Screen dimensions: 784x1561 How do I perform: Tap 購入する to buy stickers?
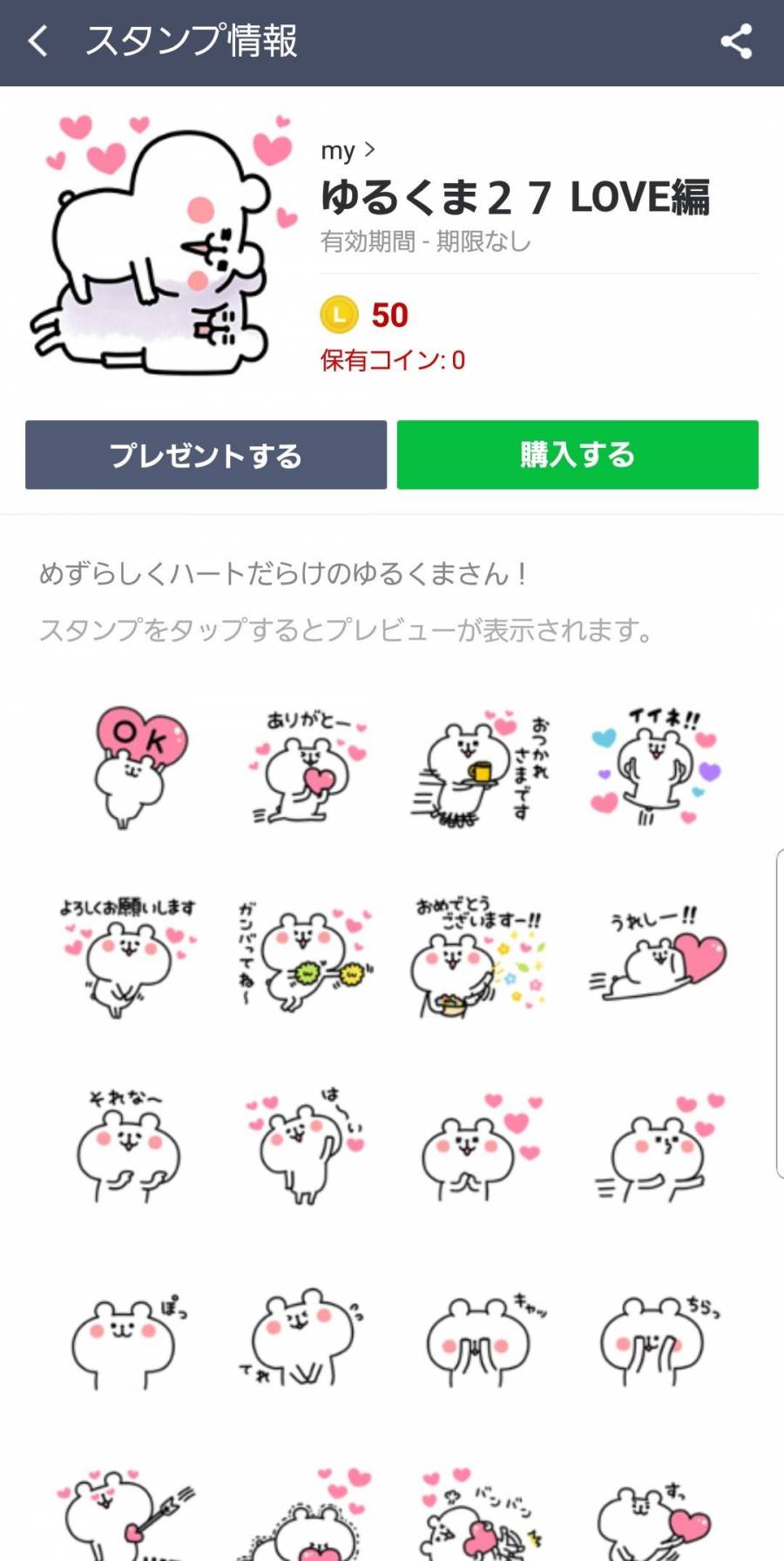click(578, 455)
